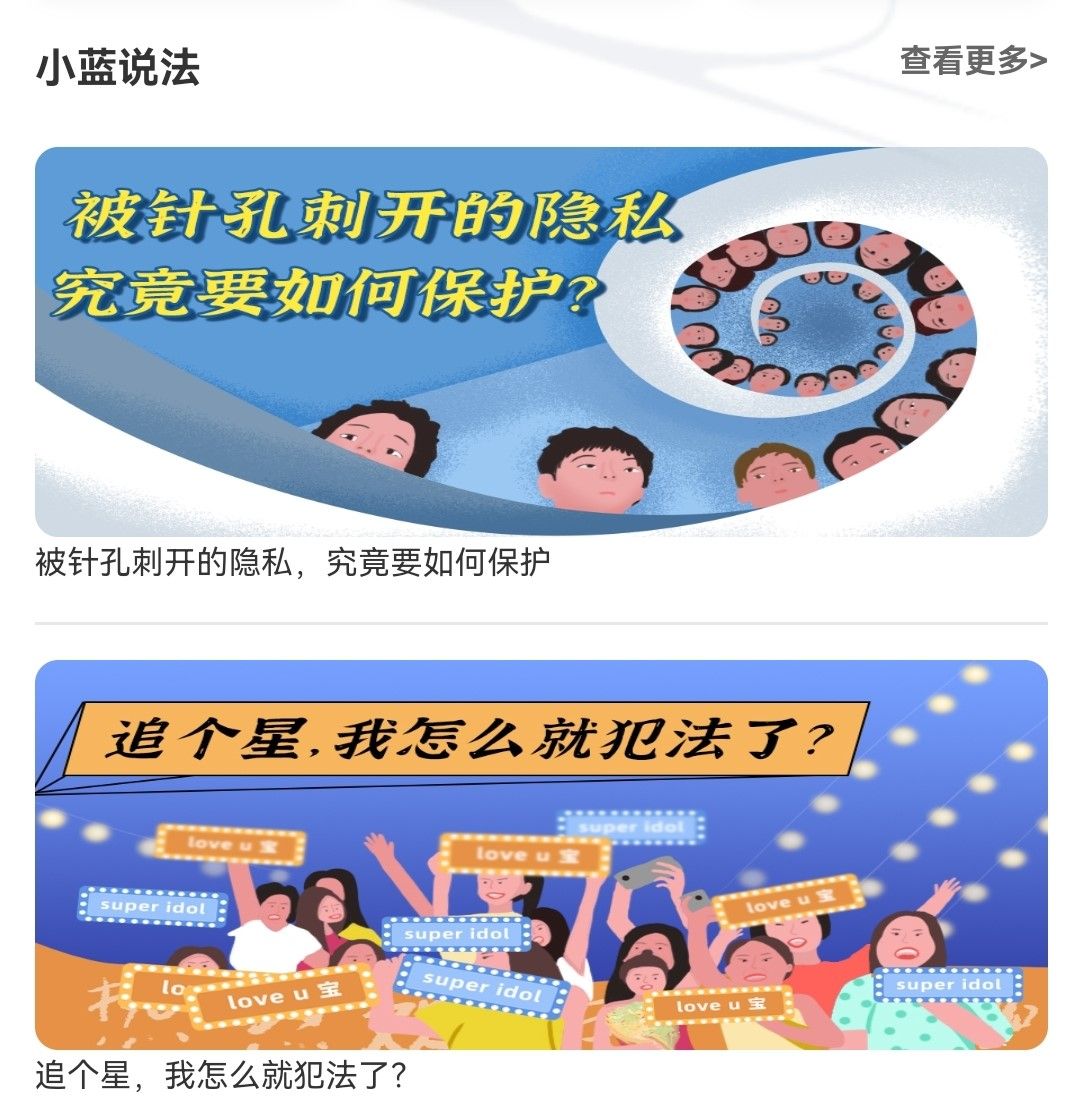
Task: Open the 追个星,我怎么就犯法了 article card
Action: (540, 854)
